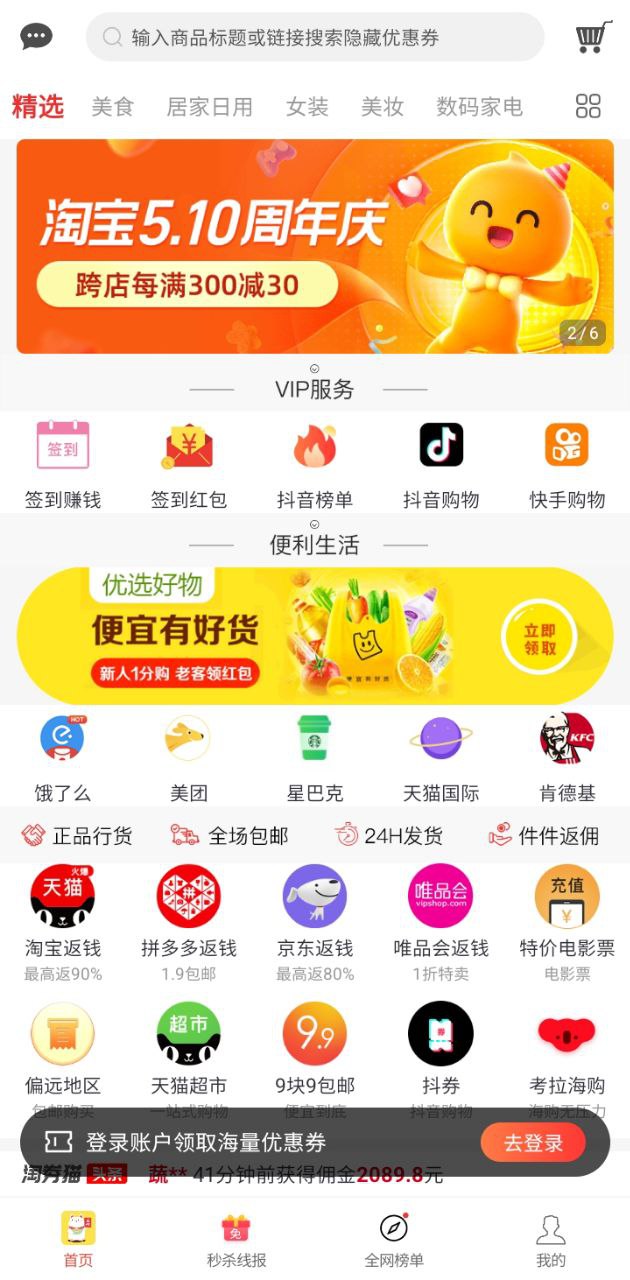Go to the 我的 profile tab

point(550,1240)
